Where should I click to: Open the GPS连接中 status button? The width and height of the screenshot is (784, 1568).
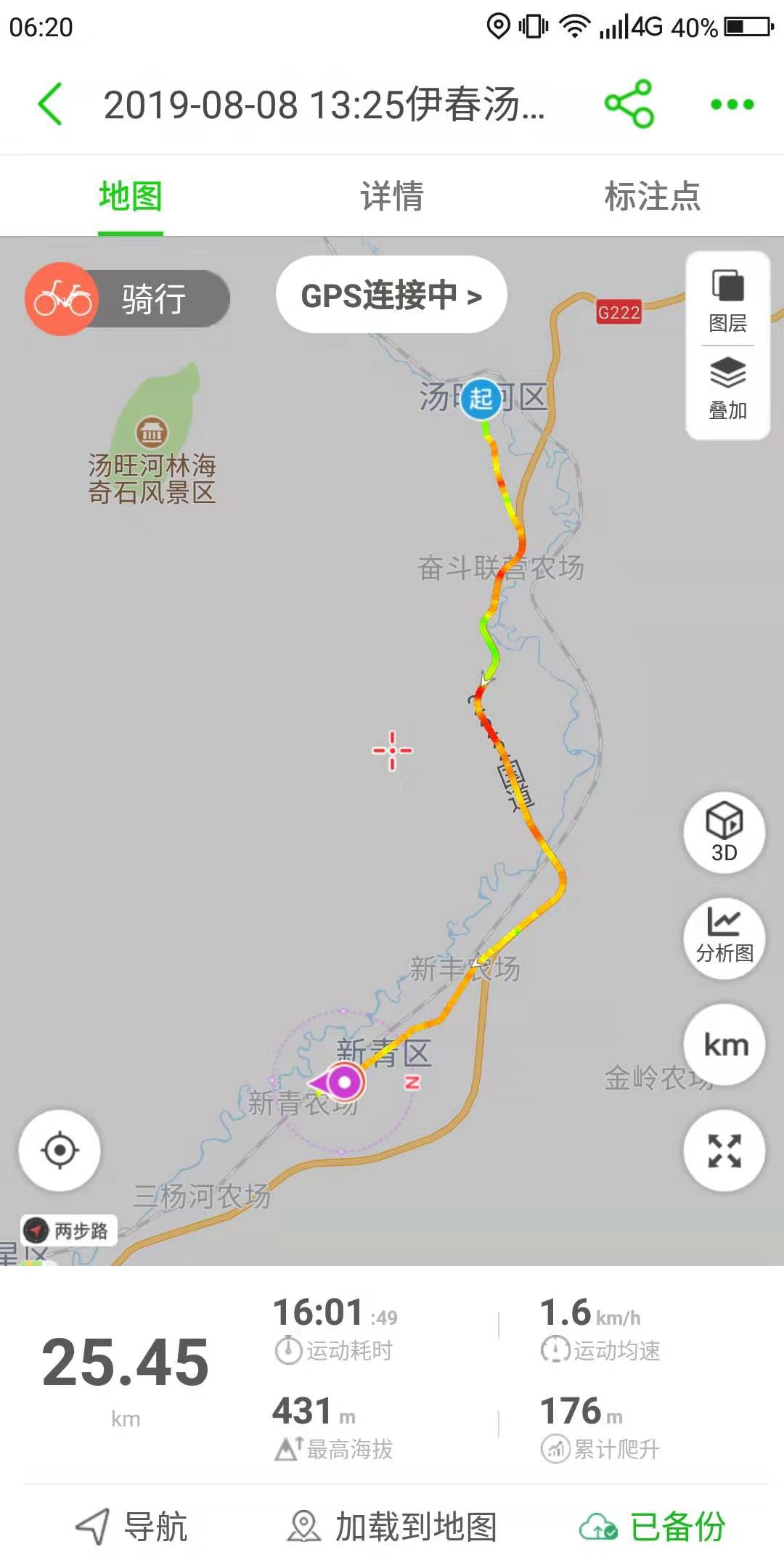(391, 295)
